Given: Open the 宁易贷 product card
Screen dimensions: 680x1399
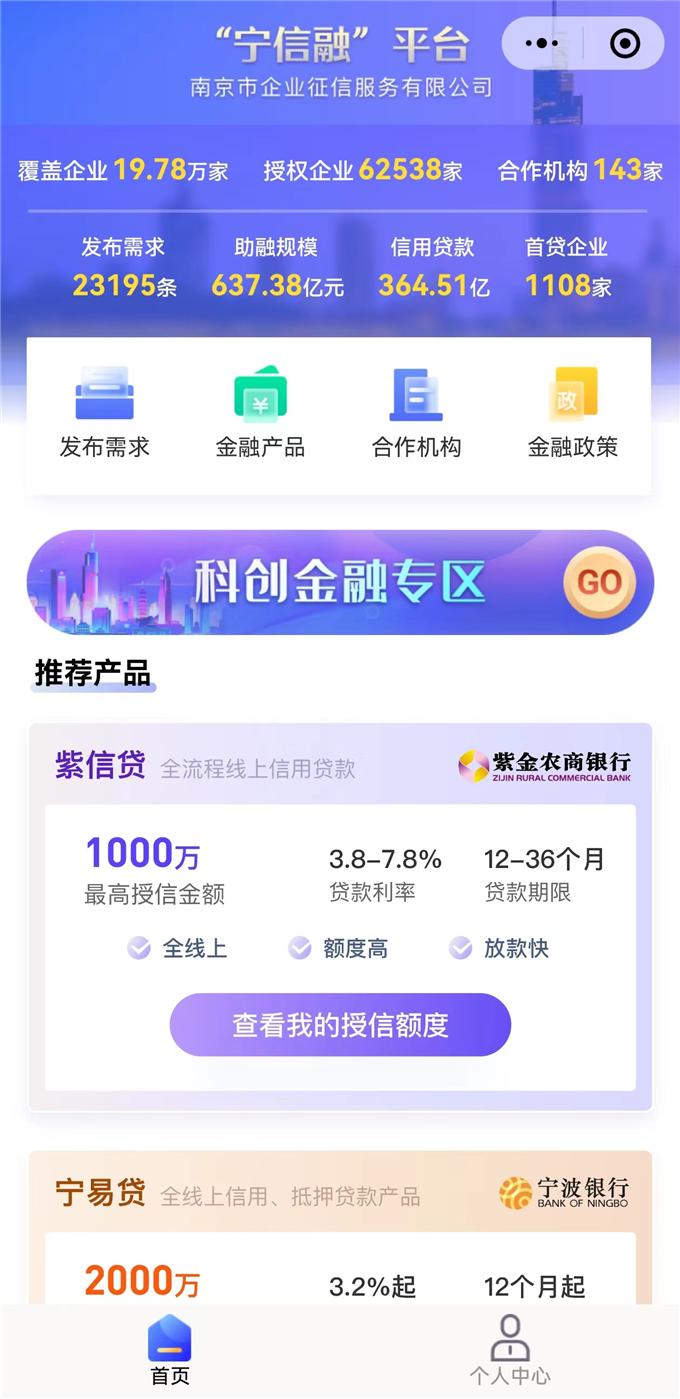Looking at the screenshot, I should 340,1228.
